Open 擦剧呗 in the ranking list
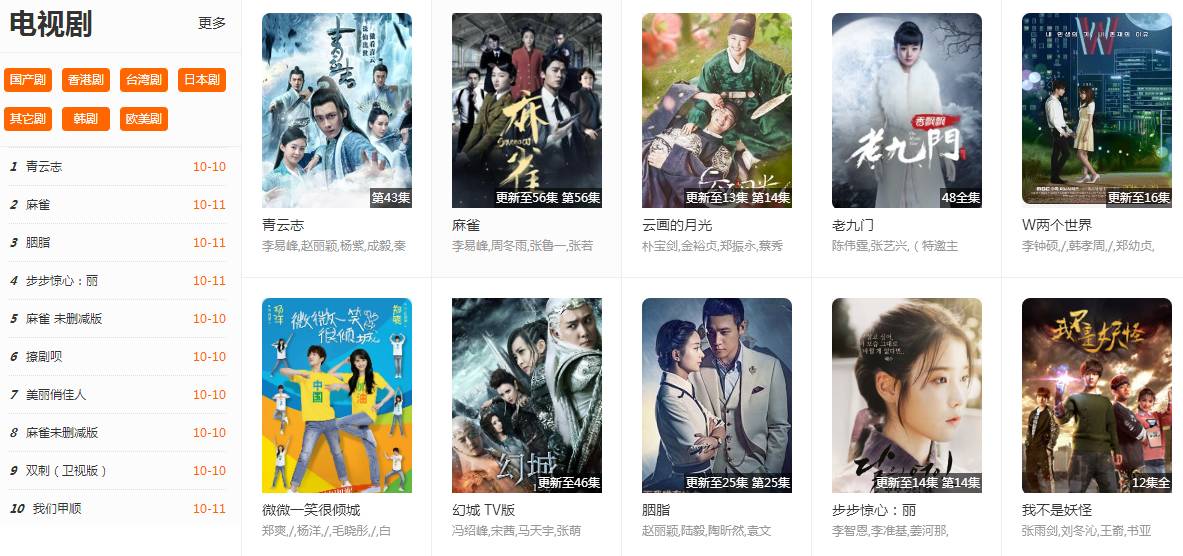1183x556 pixels. coord(44,357)
